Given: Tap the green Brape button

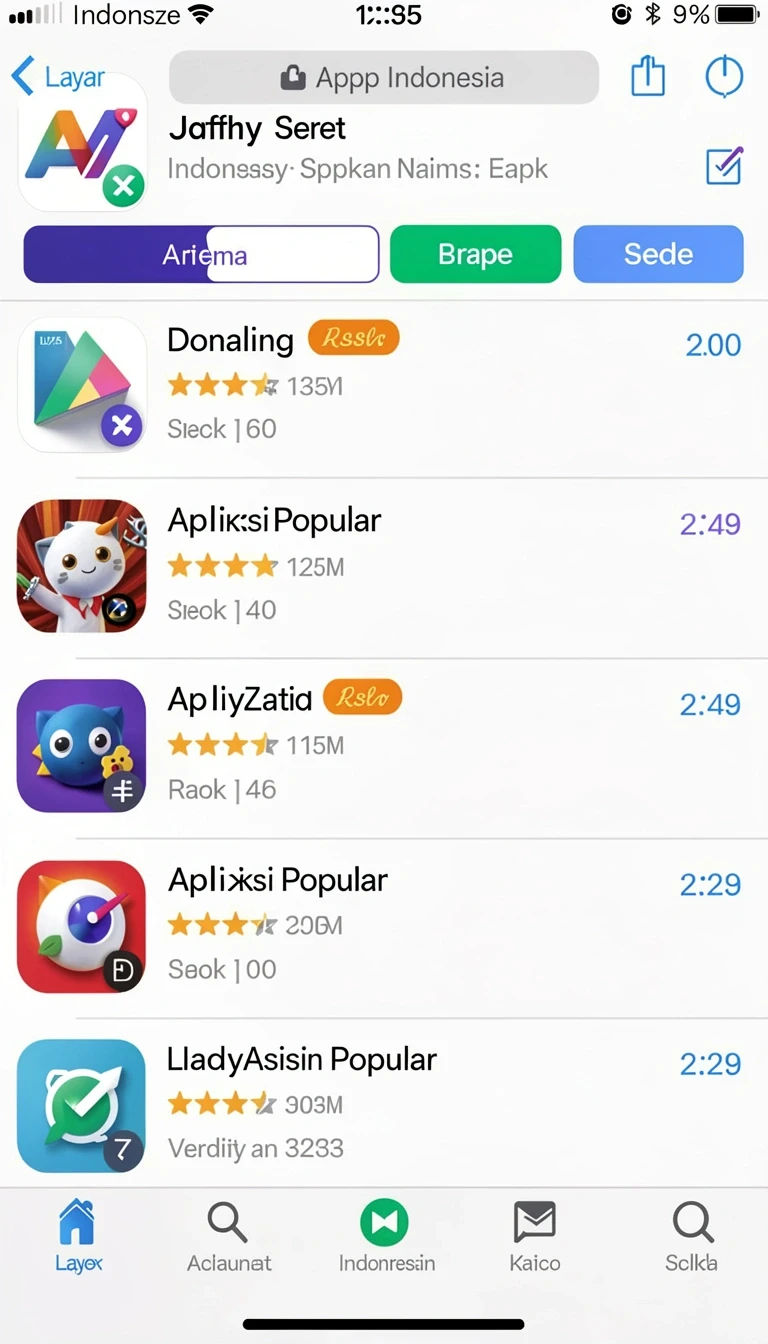Looking at the screenshot, I should tap(475, 254).
